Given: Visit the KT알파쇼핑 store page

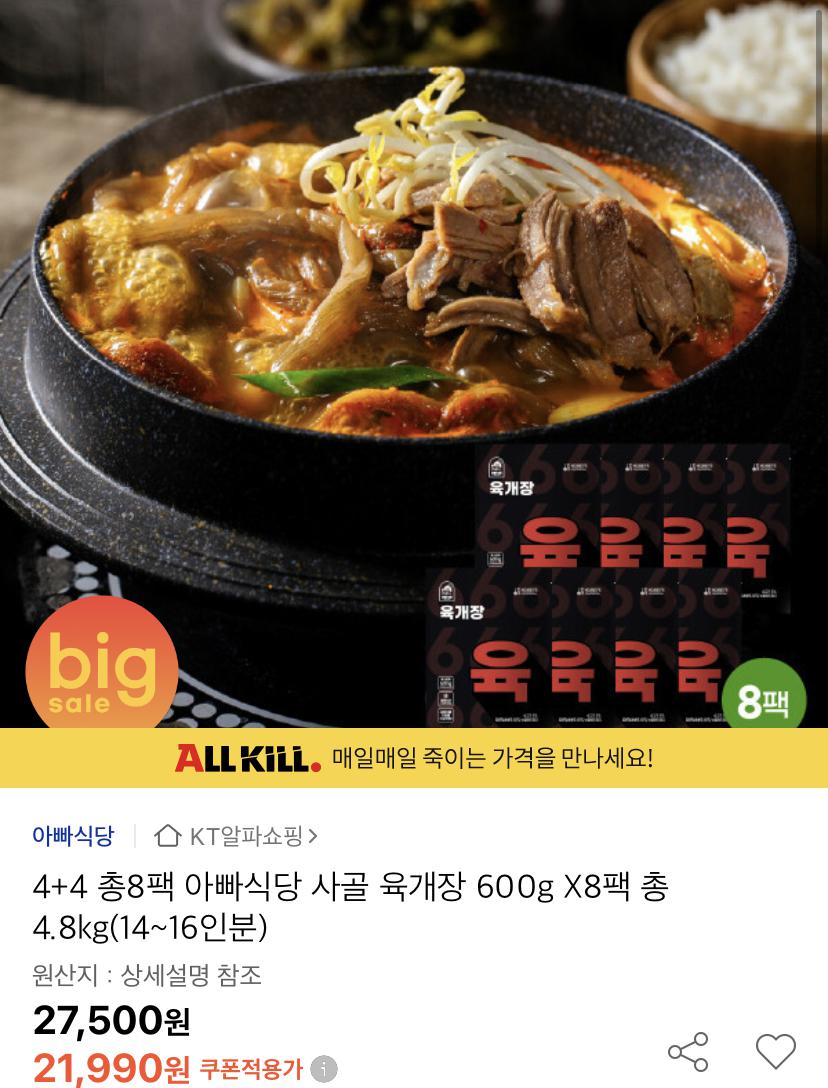Looking at the screenshot, I should point(238,835).
